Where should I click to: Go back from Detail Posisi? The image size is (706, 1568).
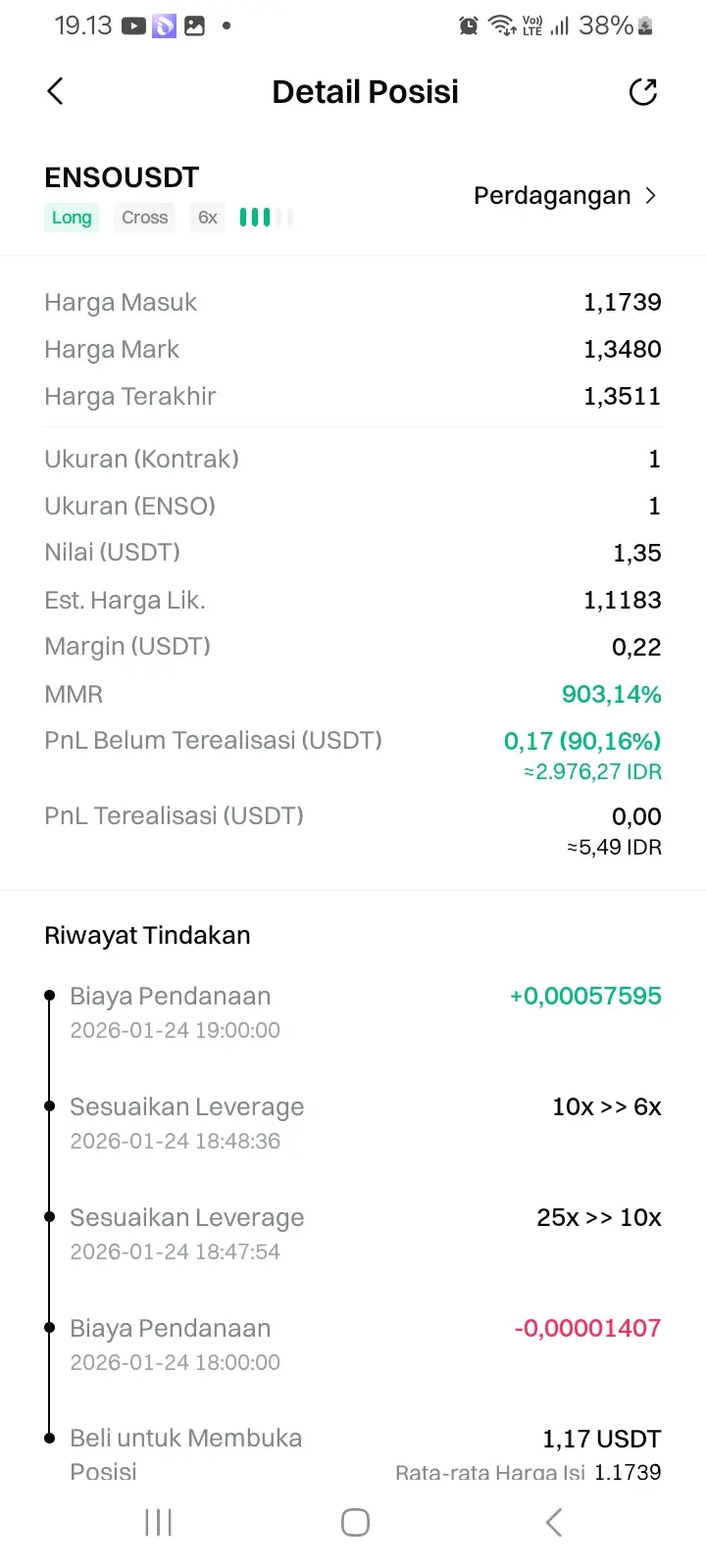[56, 92]
